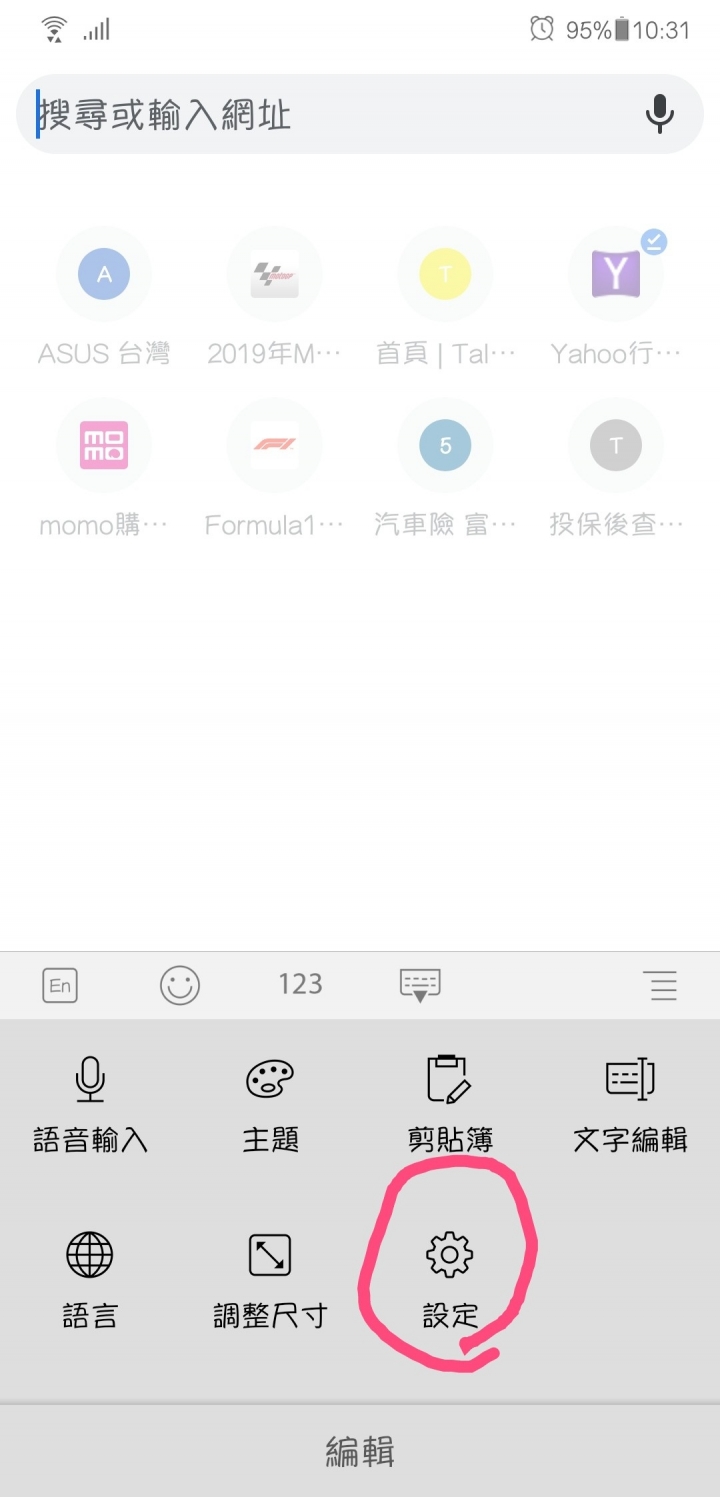This screenshot has height=1497, width=720.
Task: Open the 剪貼簿 clipboard
Action: point(450,1105)
